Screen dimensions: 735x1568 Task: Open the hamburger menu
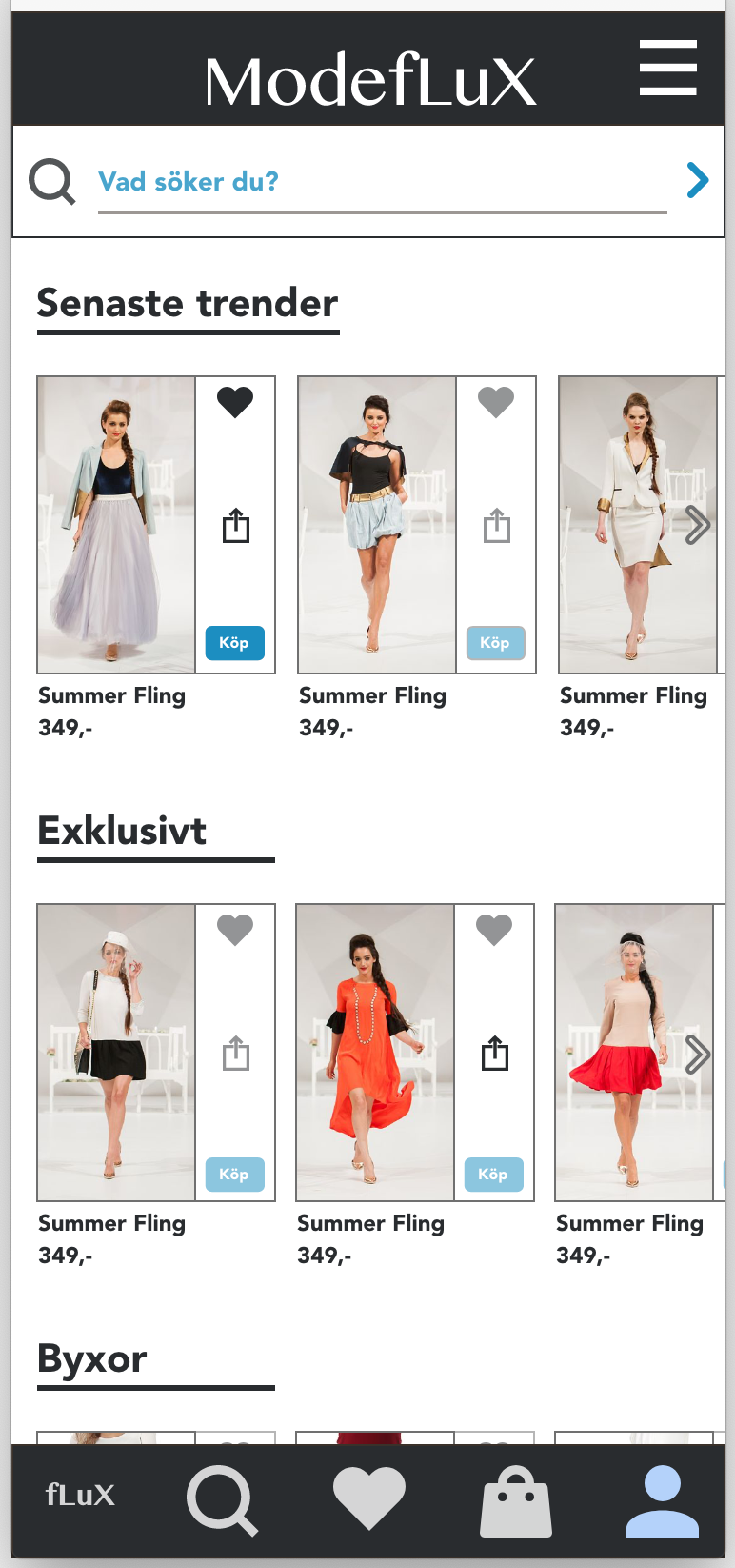667,68
